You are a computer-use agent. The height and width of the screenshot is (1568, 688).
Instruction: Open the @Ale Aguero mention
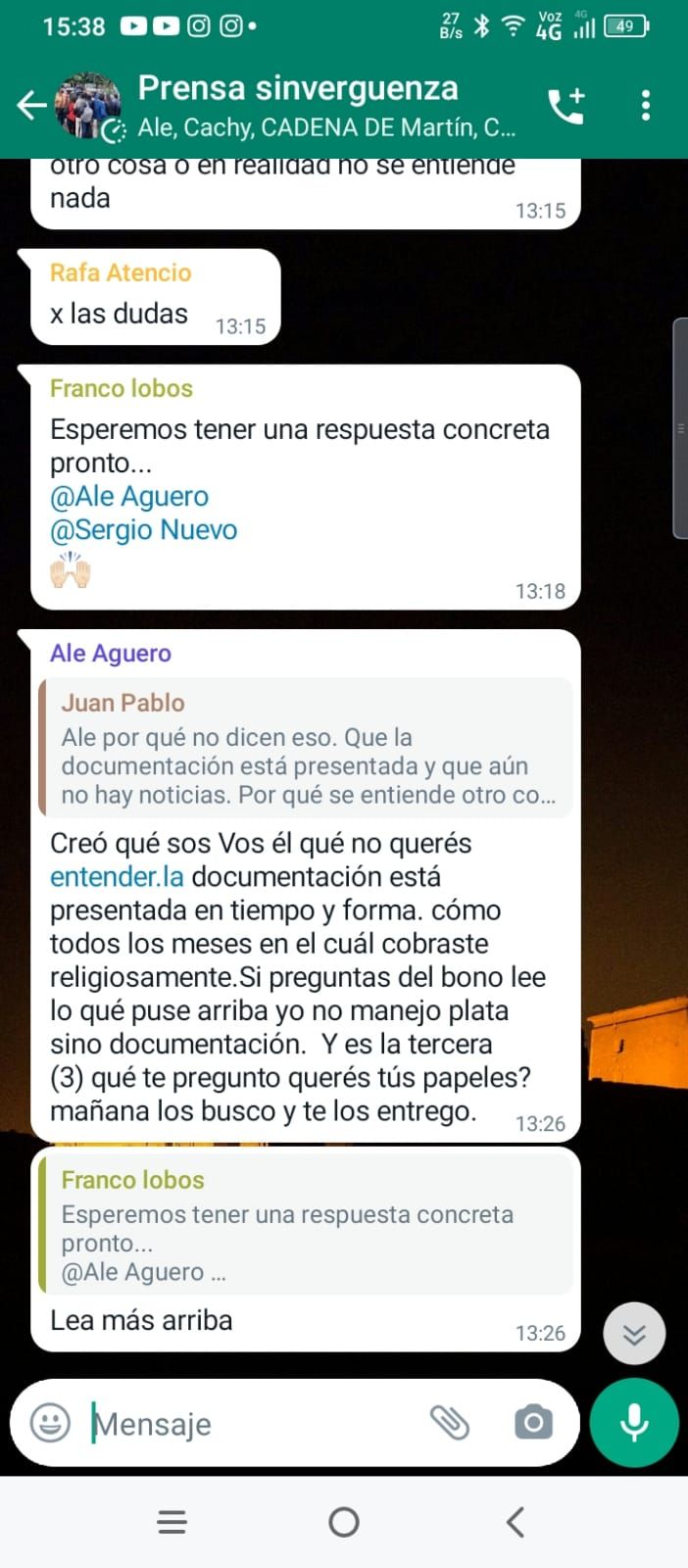[129, 497]
